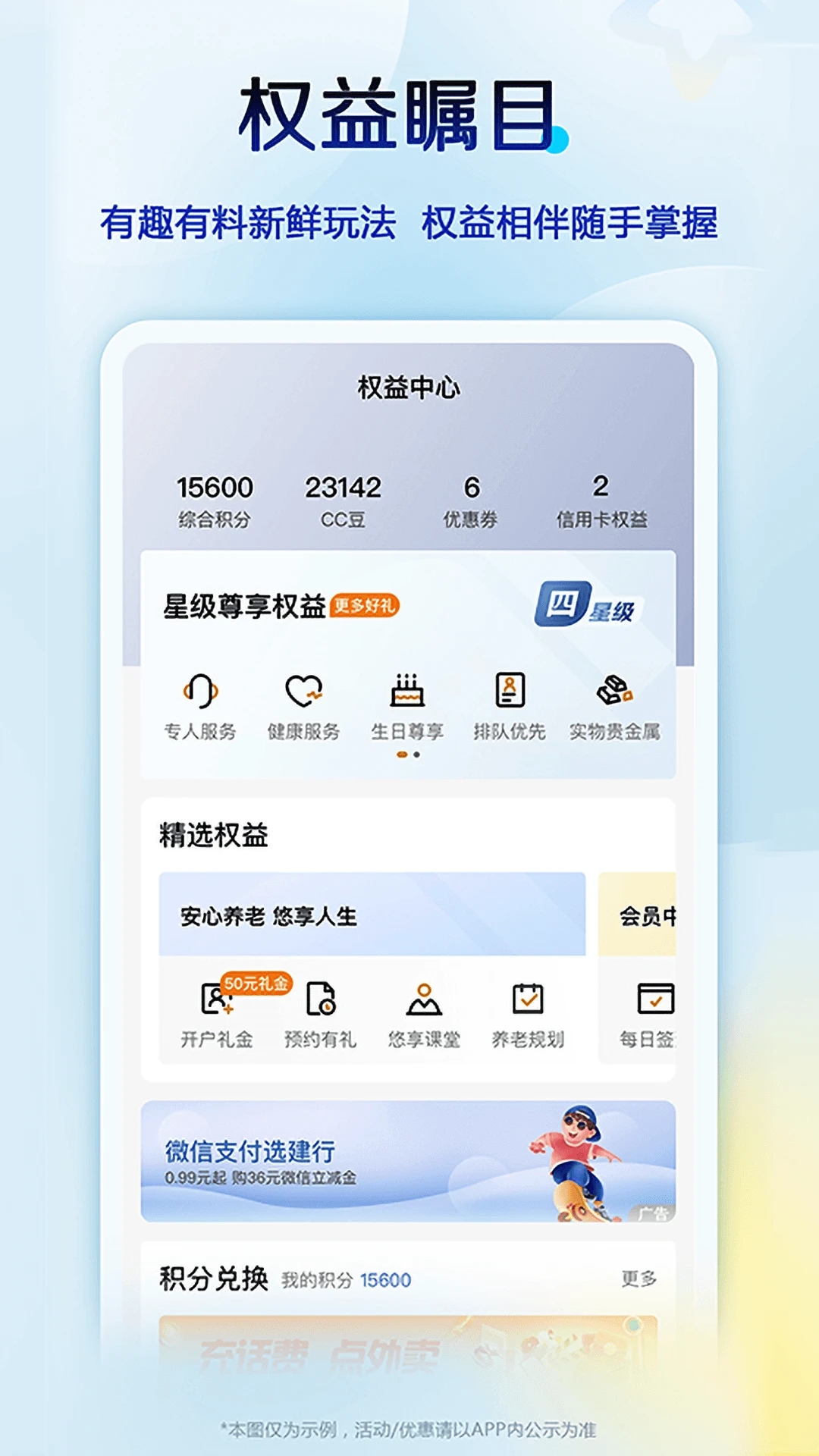Open 健康服务 heart icon
This screenshot has width=819, height=1456.
pyautogui.click(x=305, y=692)
